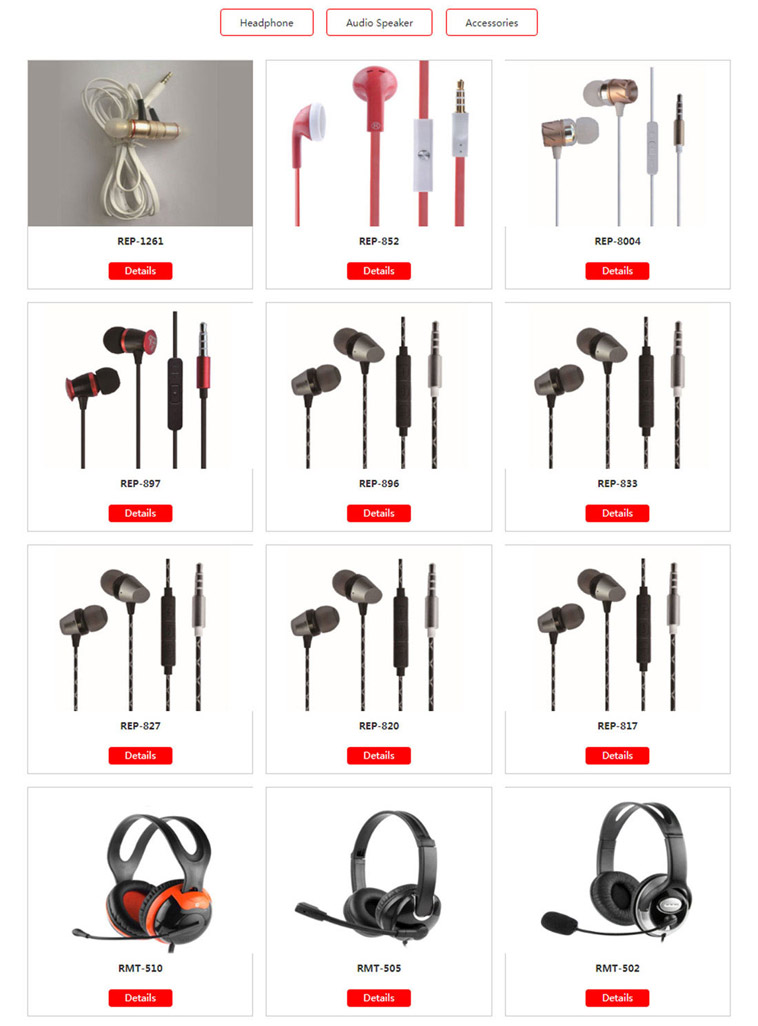The height and width of the screenshot is (1026, 758).
Task: Open the REP-8004 earphone product tile
Action: [617, 143]
